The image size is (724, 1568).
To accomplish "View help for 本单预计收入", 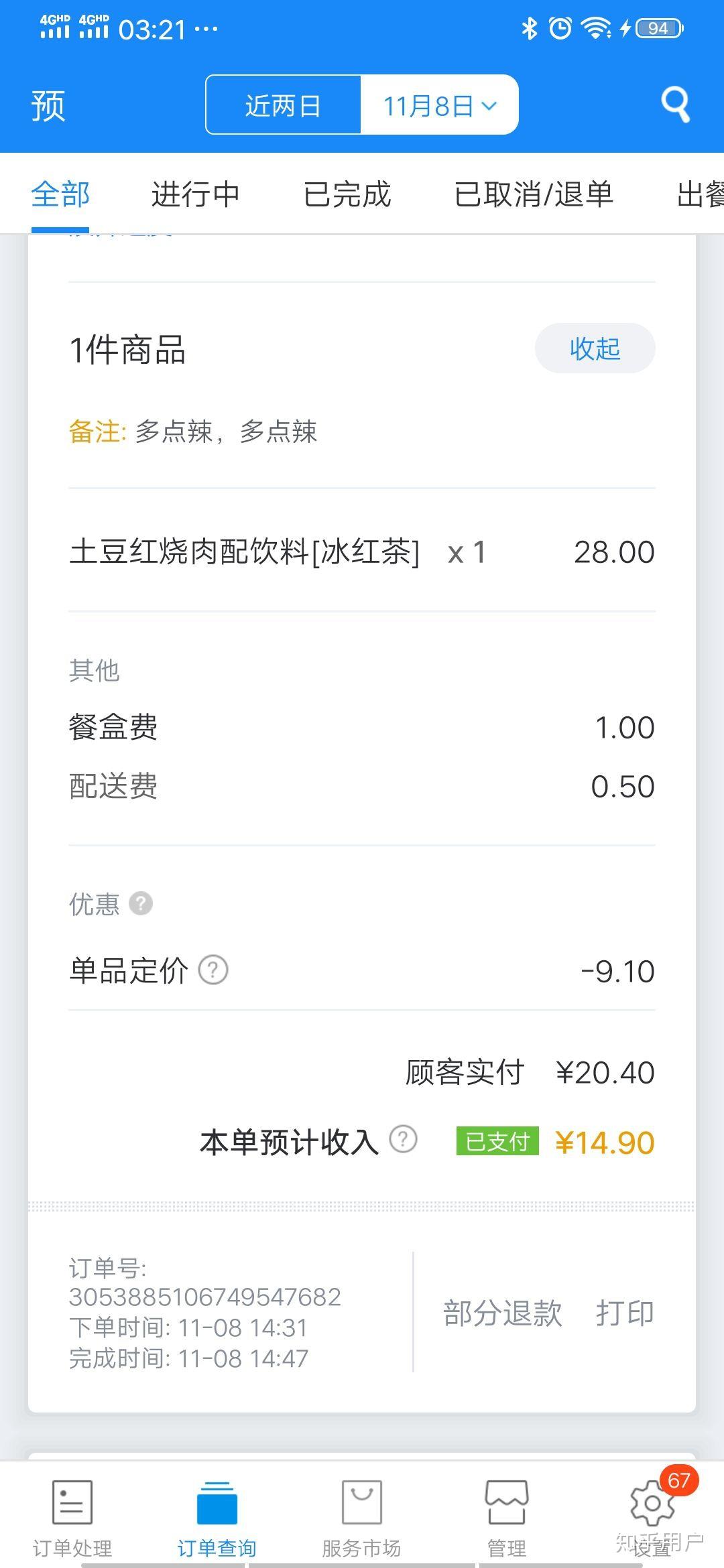I will coord(404,1139).
